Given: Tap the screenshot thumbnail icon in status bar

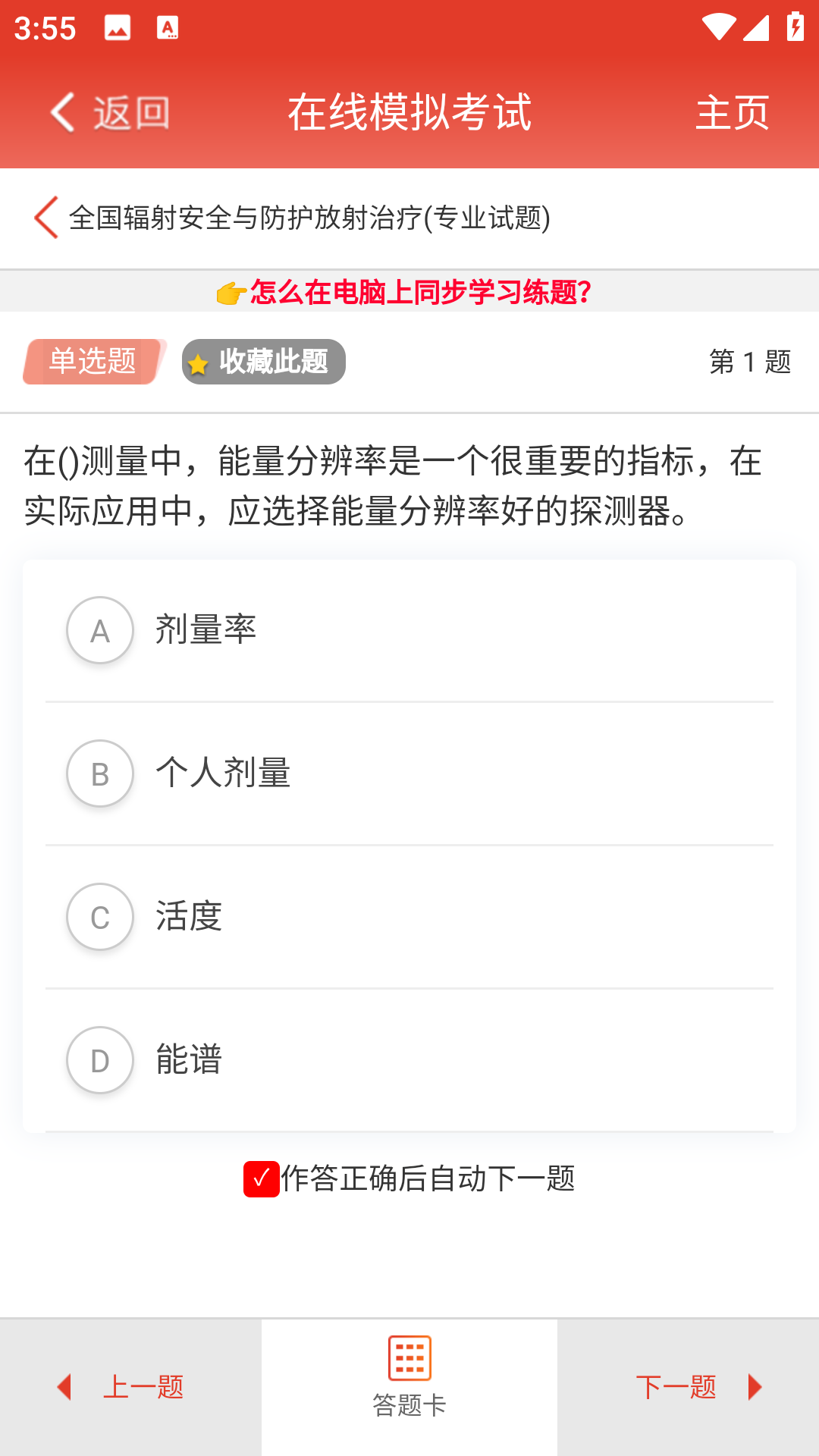Looking at the screenshot, I should click(x=118, y=29).
